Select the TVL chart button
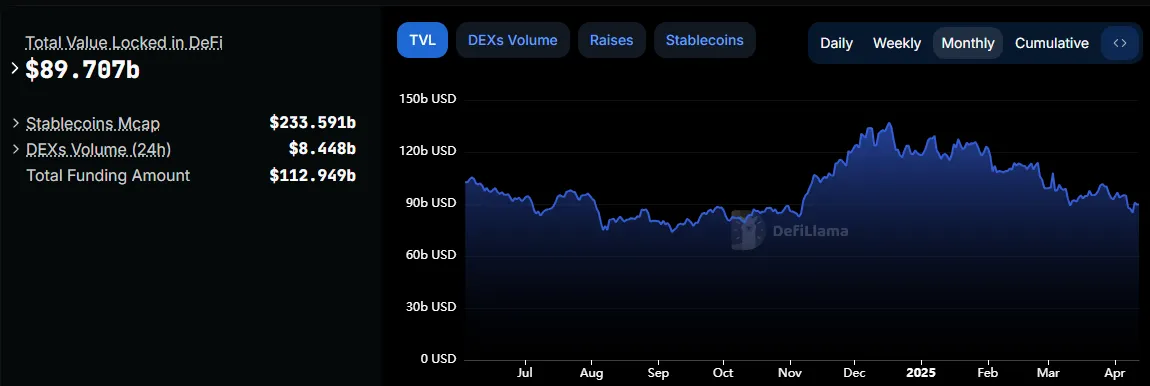 click(422, 40)
